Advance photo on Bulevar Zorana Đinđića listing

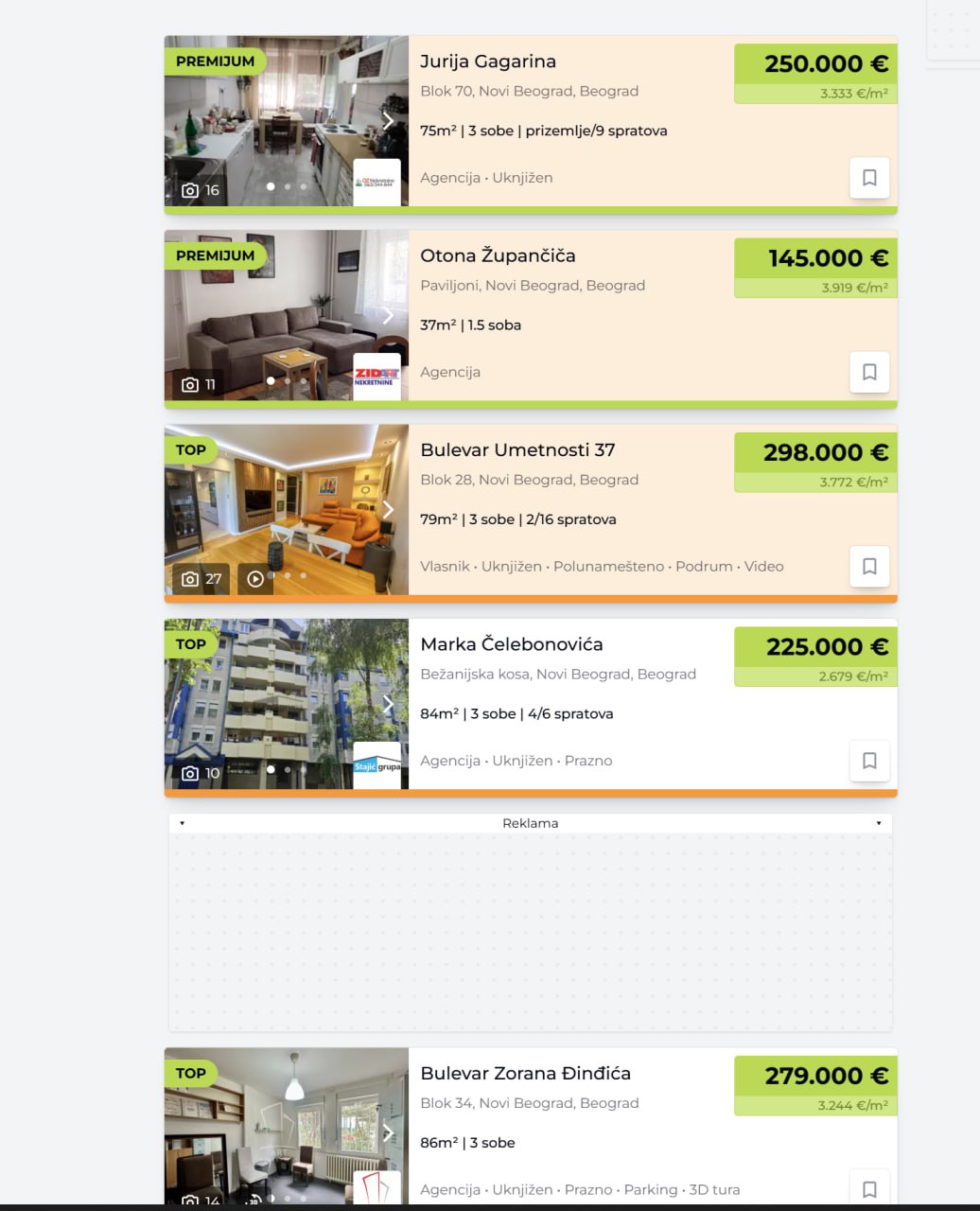[x=388, y=1132]
